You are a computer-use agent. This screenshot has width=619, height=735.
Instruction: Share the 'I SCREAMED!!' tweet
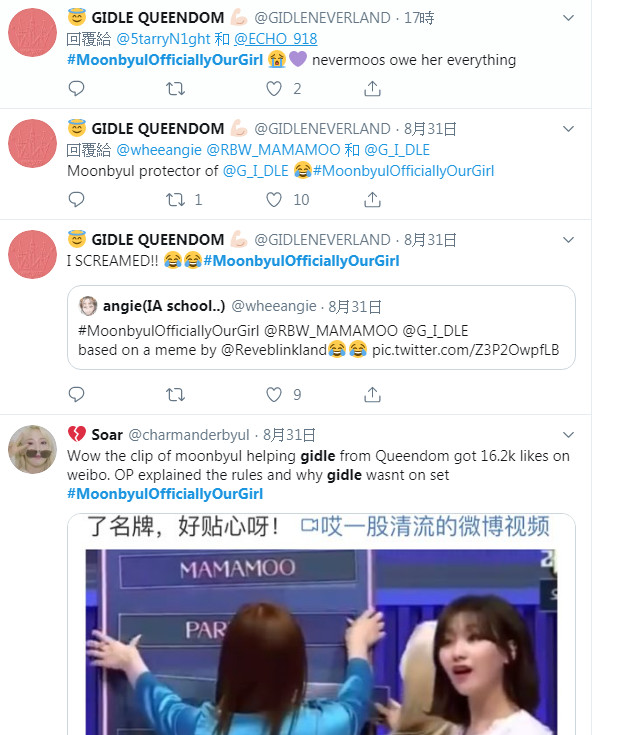coord(372,394)
